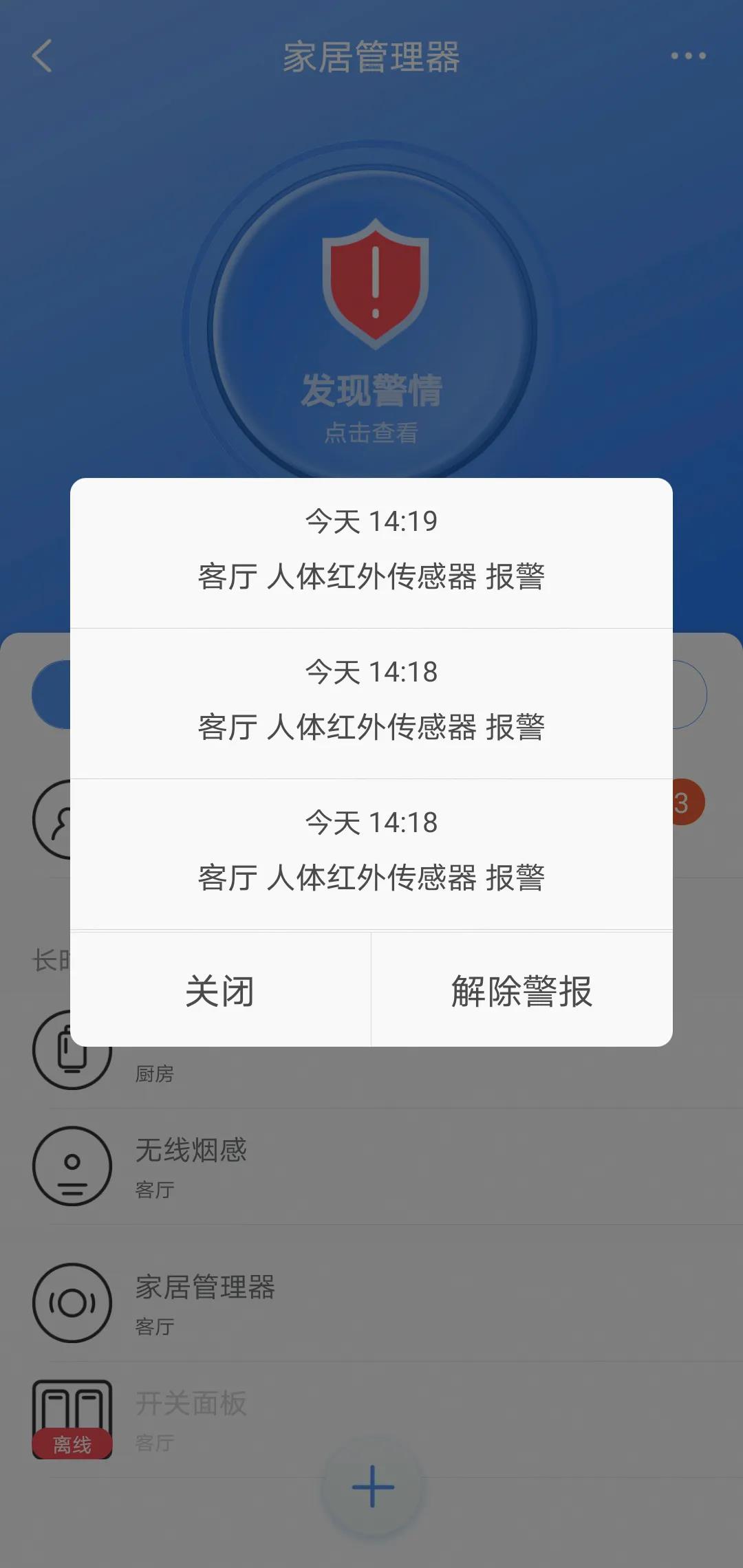This screenshot has width=743, height=1568.
Task: Select the 家居管理器 title in the header
Action: 371,58
